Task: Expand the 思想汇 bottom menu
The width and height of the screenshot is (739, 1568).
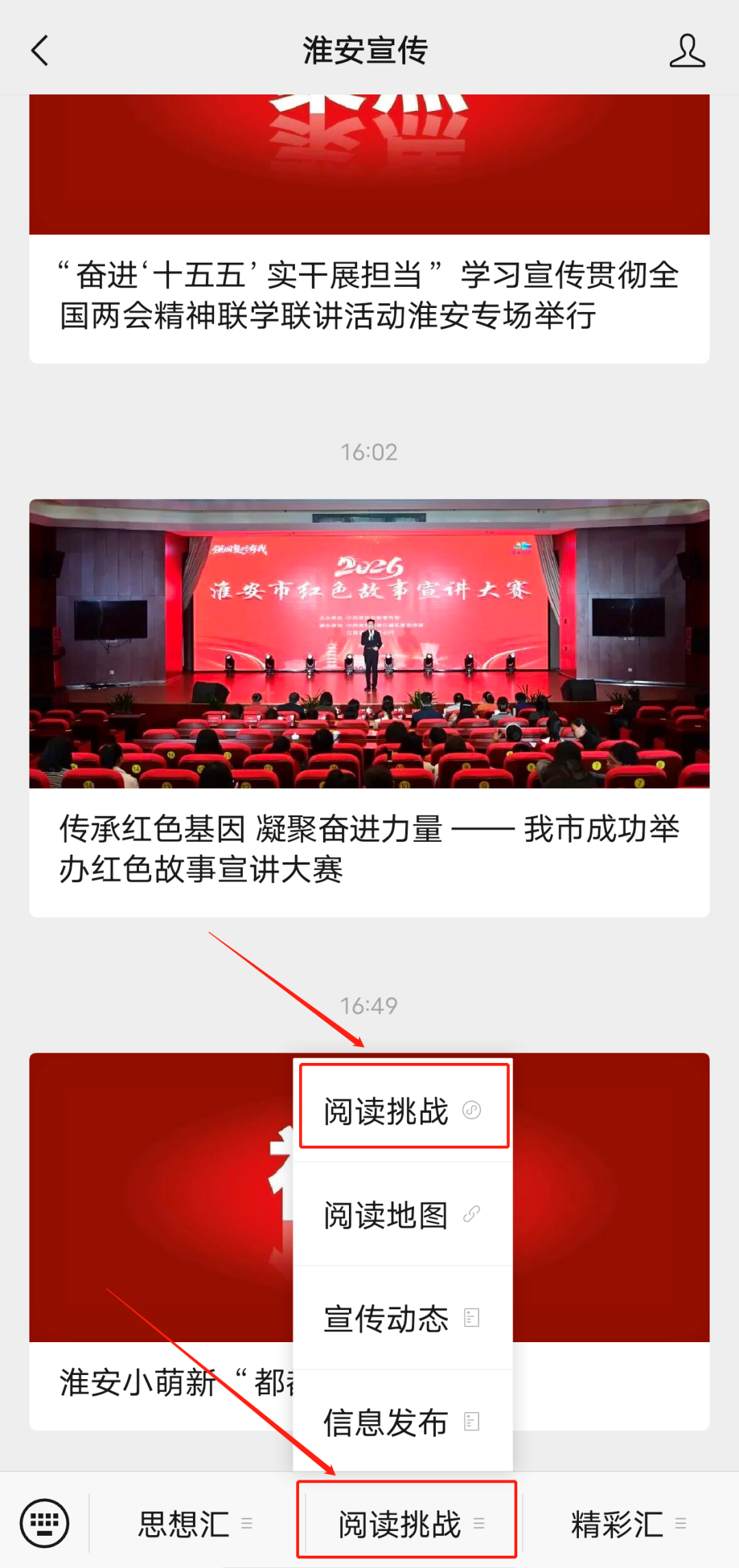Action: (196, 1524)
